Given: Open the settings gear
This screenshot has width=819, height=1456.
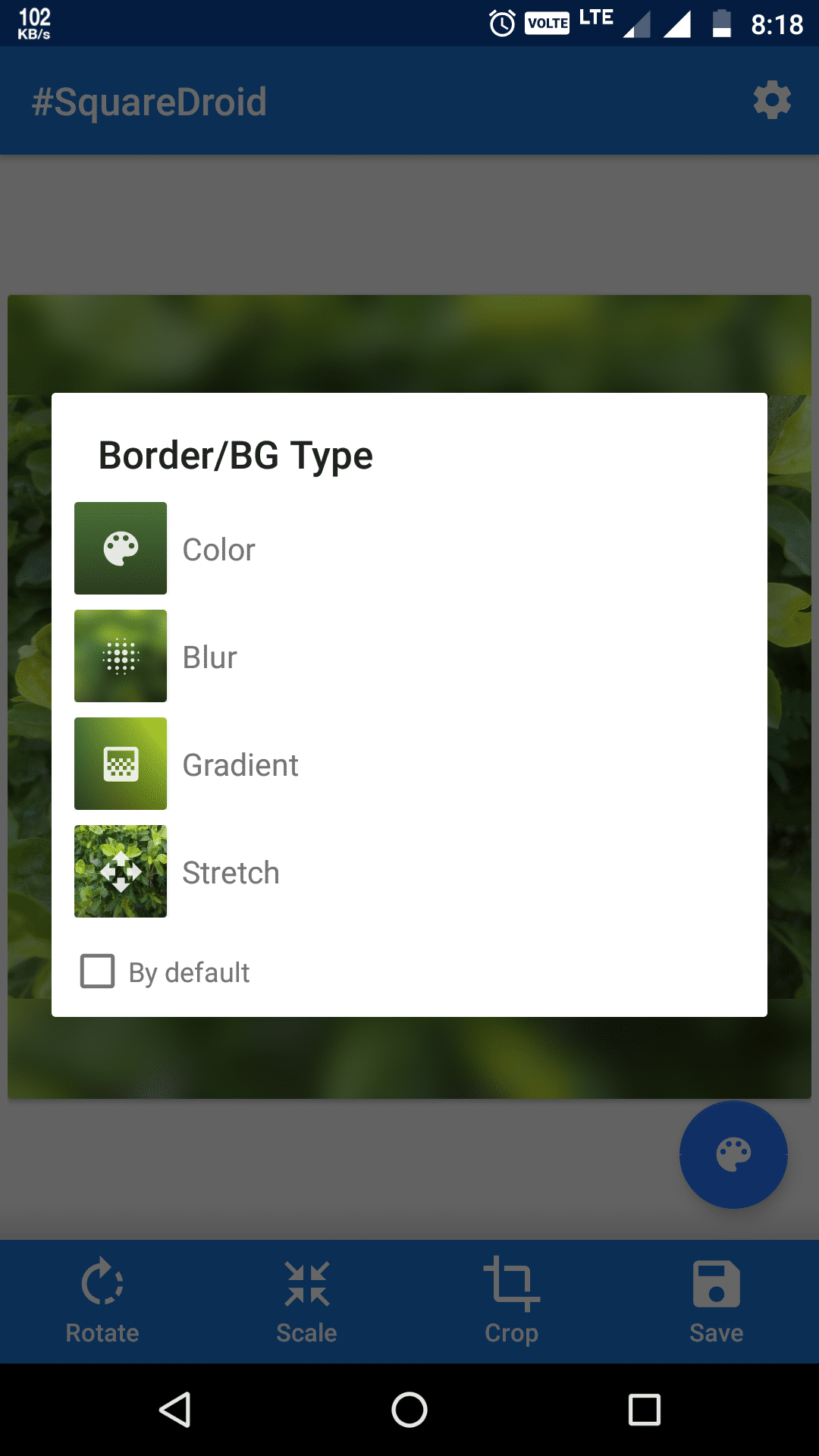Looking at the screenshot, I should [772, 101].
